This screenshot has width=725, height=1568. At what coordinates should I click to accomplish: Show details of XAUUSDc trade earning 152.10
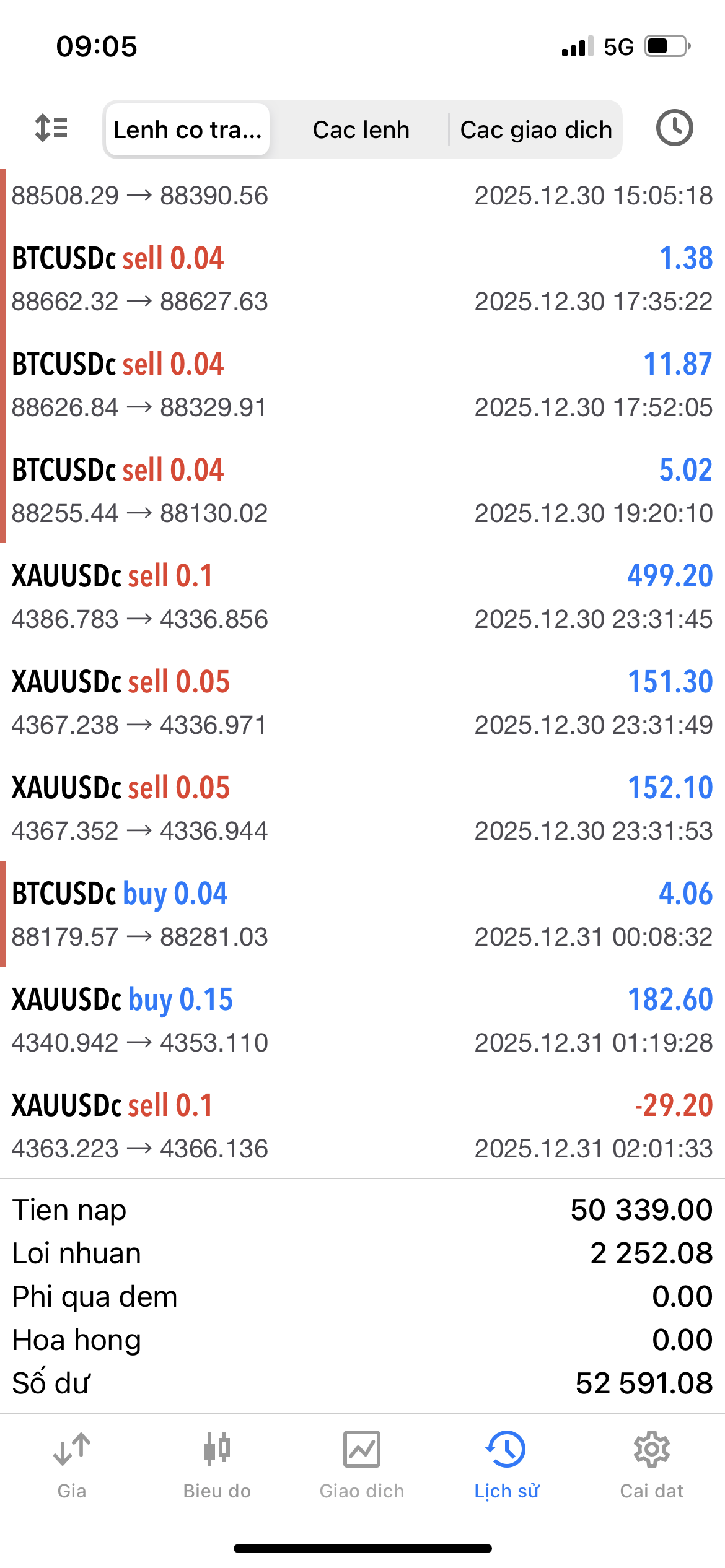coord(362,808)
